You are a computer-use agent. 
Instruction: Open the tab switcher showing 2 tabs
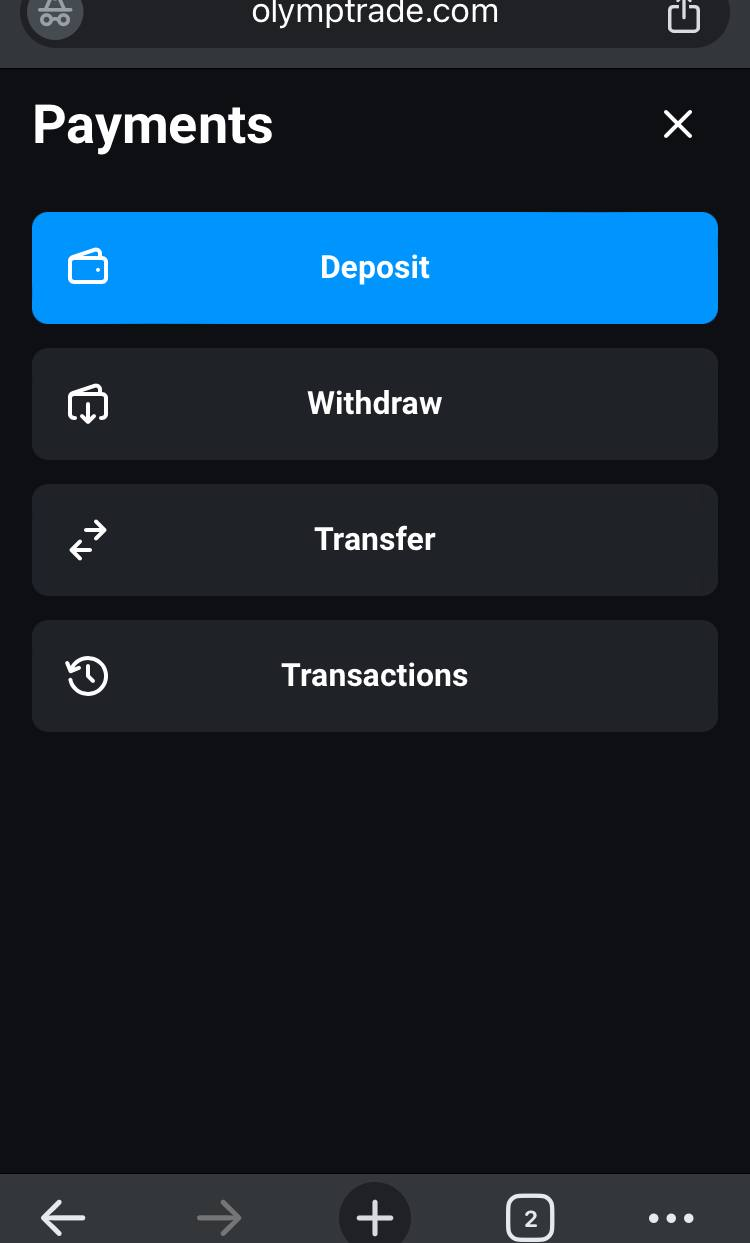(530, 1218)
